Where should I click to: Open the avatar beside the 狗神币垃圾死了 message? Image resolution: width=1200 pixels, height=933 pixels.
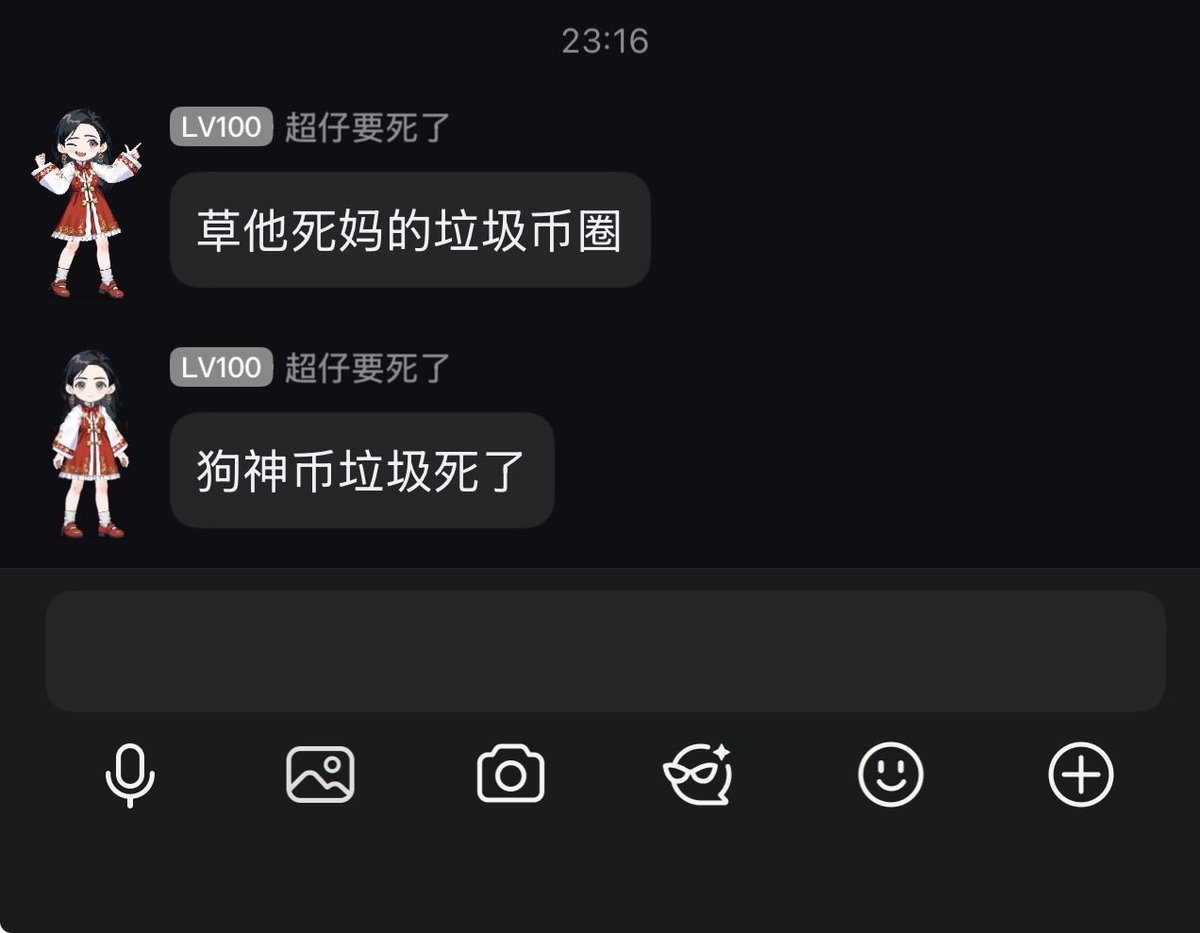89,444
